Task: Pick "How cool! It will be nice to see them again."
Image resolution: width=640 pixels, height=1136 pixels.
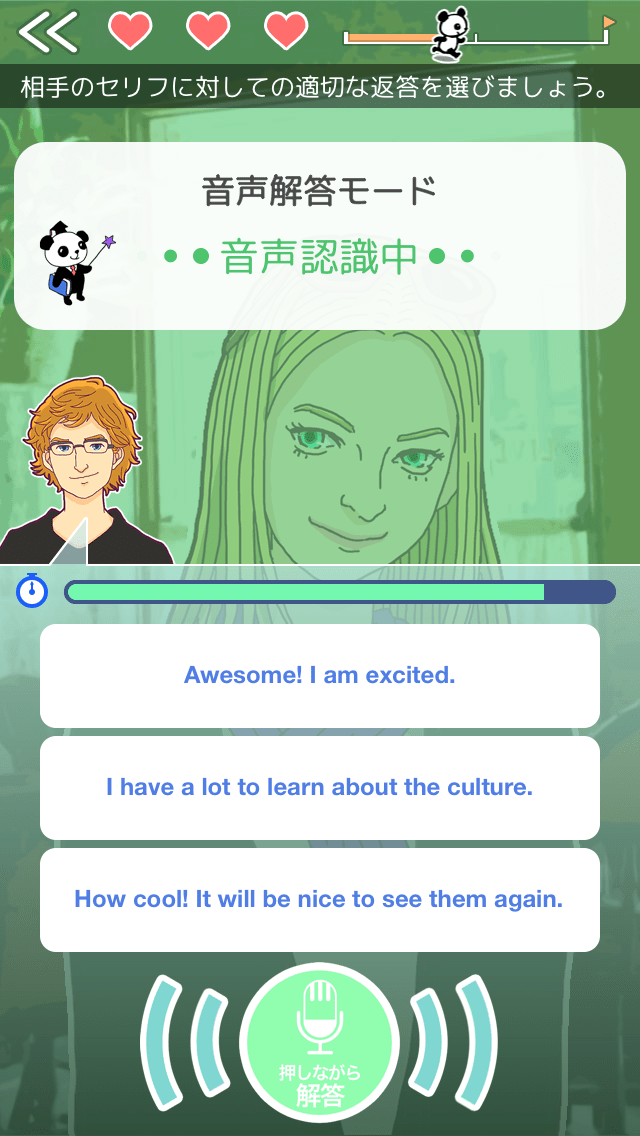Action: tap(320, 900)
